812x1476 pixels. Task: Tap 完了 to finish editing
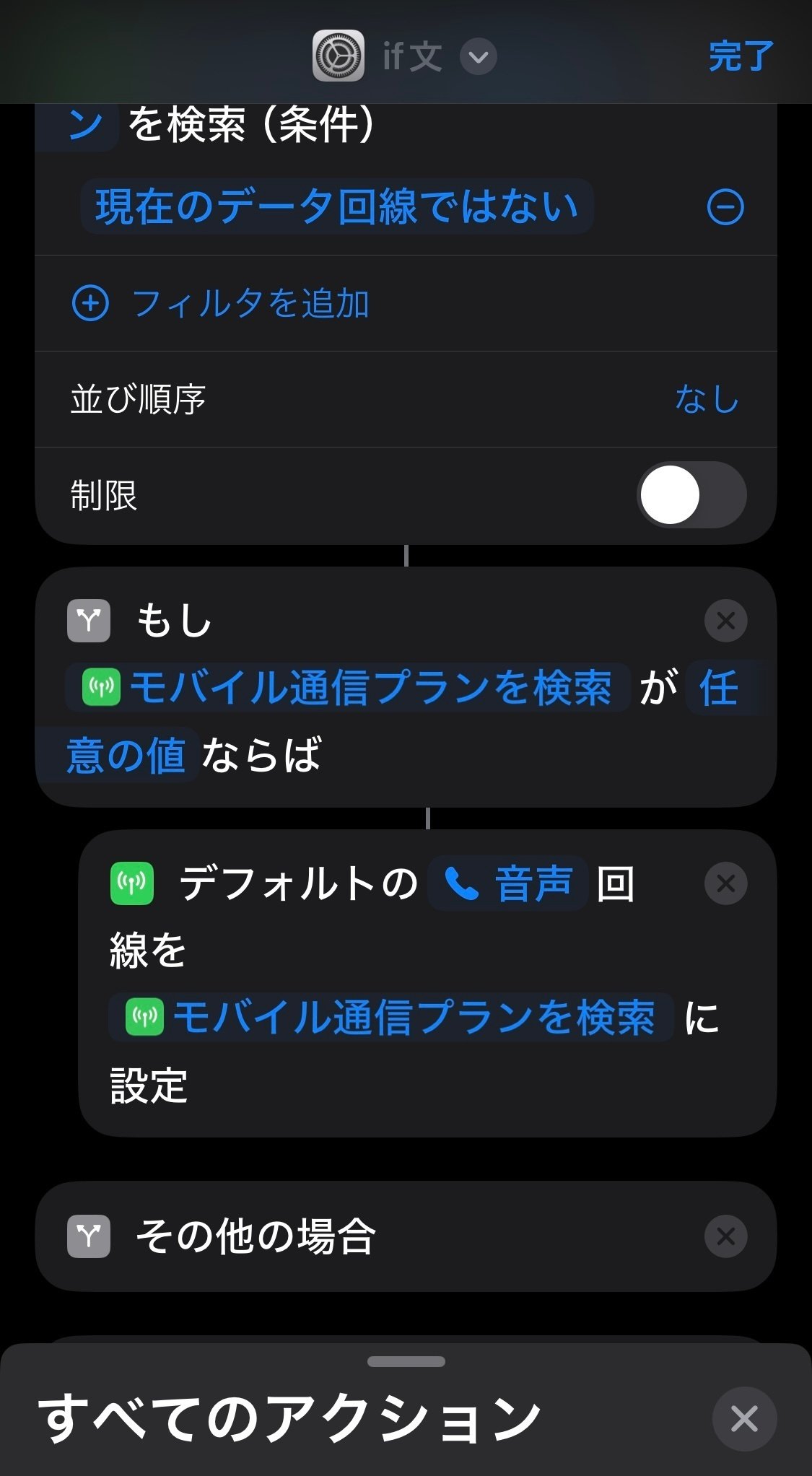[741, 56]
